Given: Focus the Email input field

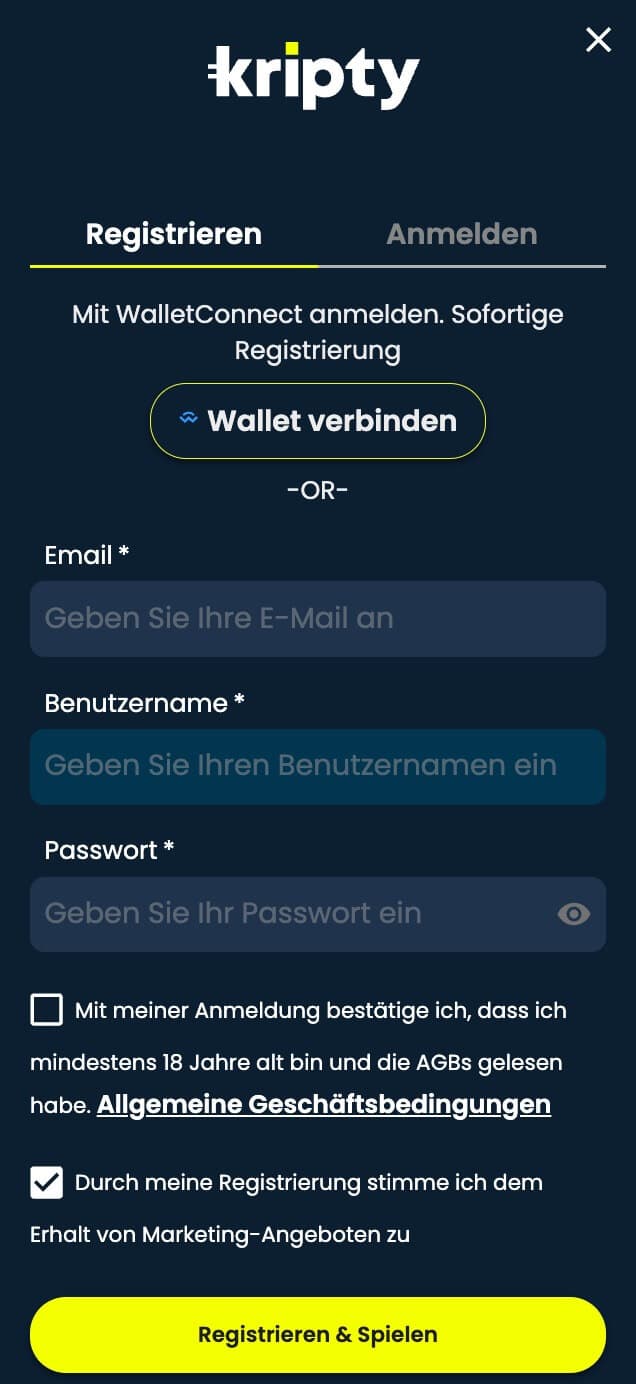Looking at the screenshot, I should (318, 619).
